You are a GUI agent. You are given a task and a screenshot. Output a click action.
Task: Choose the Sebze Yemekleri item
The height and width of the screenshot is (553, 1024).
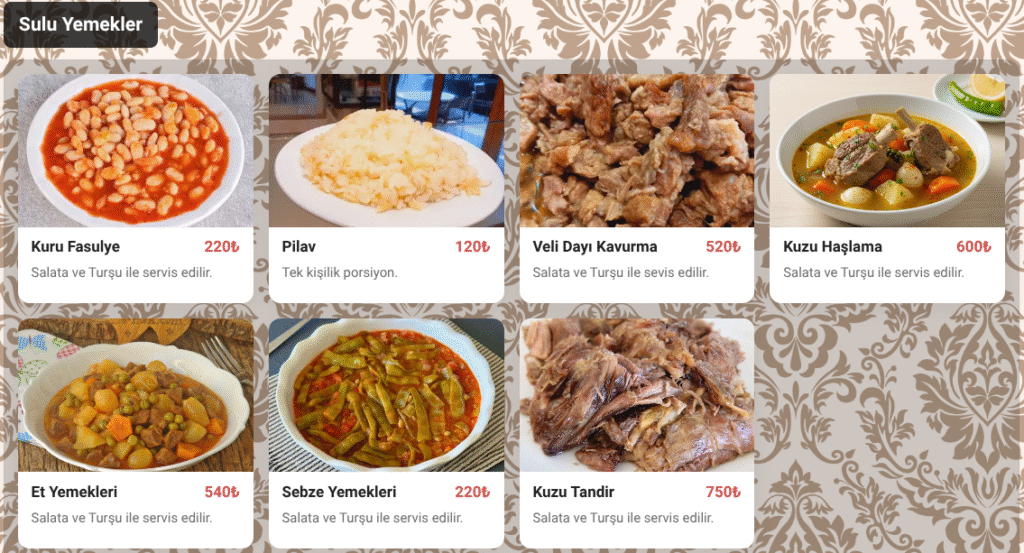386,433
